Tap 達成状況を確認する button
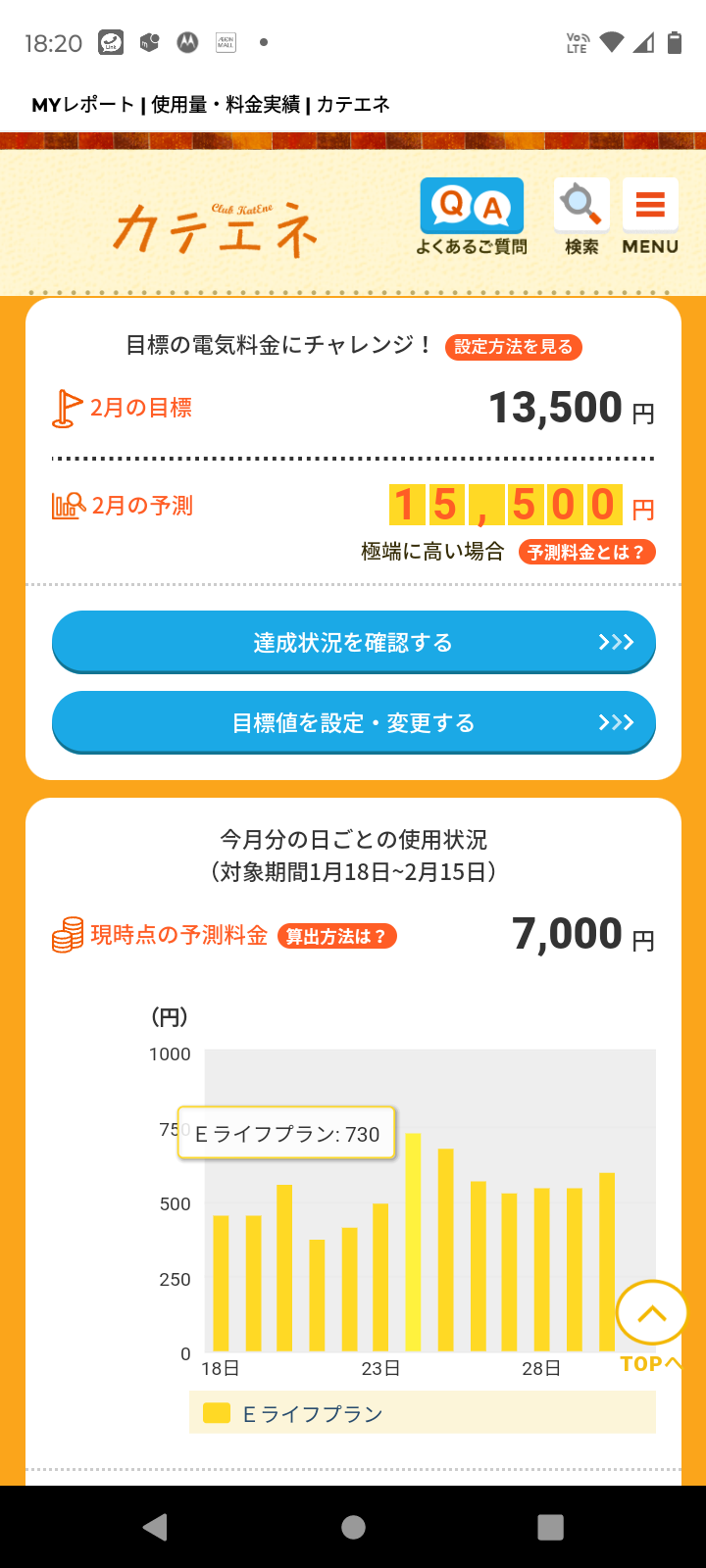 pos(353,642)
